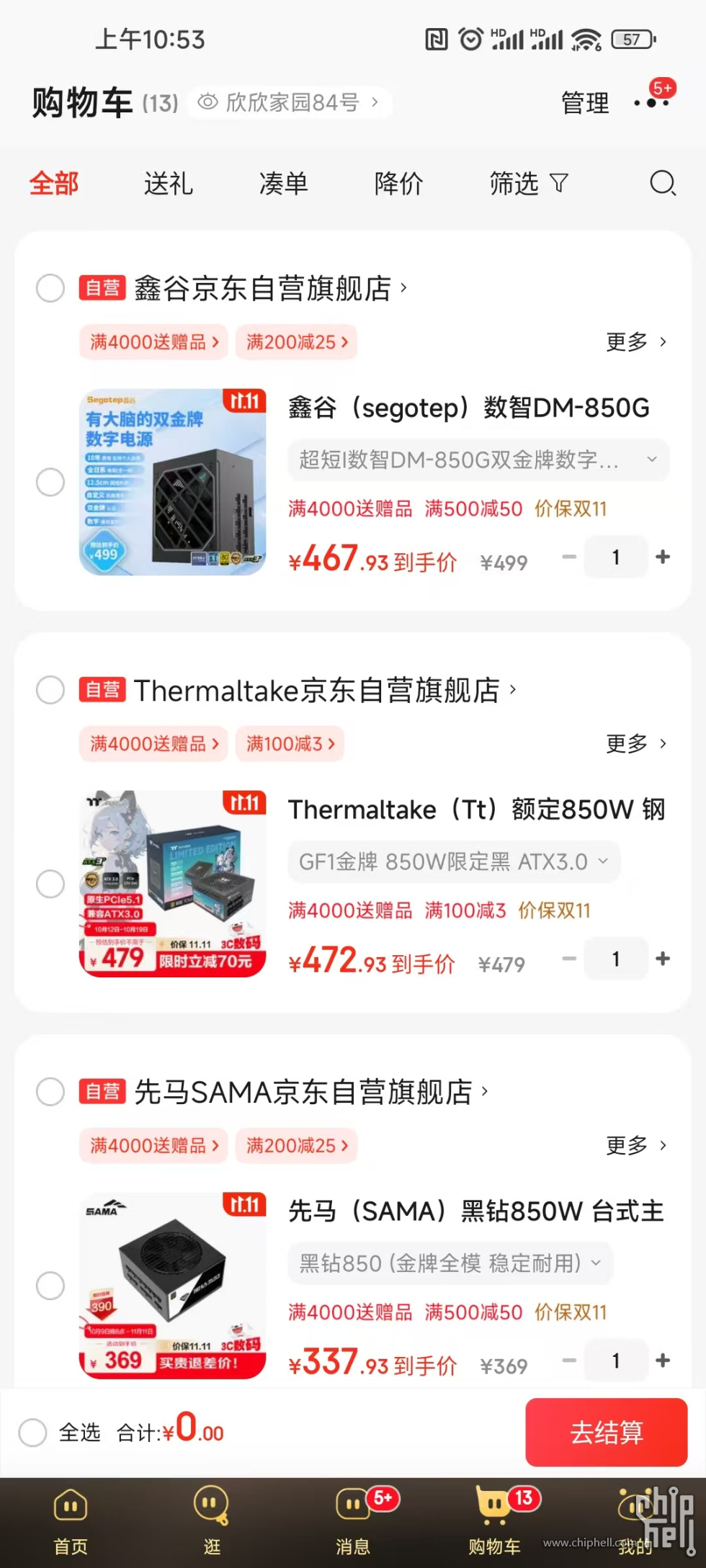Tap 管理 to manage cart items
This screenshot has width=706, height=1568.
[x=585, y=103]
